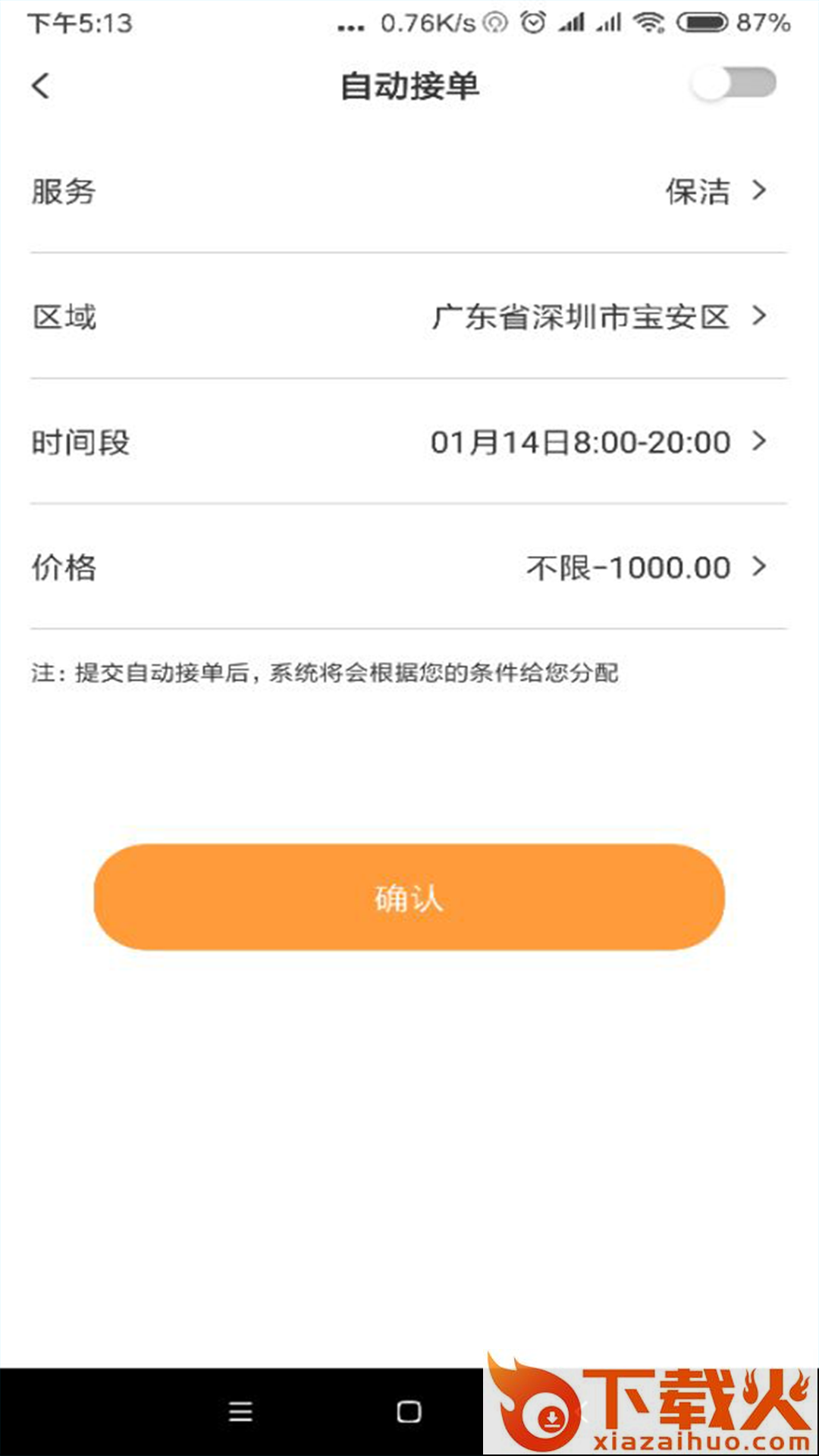This screenshot has width=819, height=1456.
Task: Open the system recent apps menu
Action: click(x=240, y=1412)
